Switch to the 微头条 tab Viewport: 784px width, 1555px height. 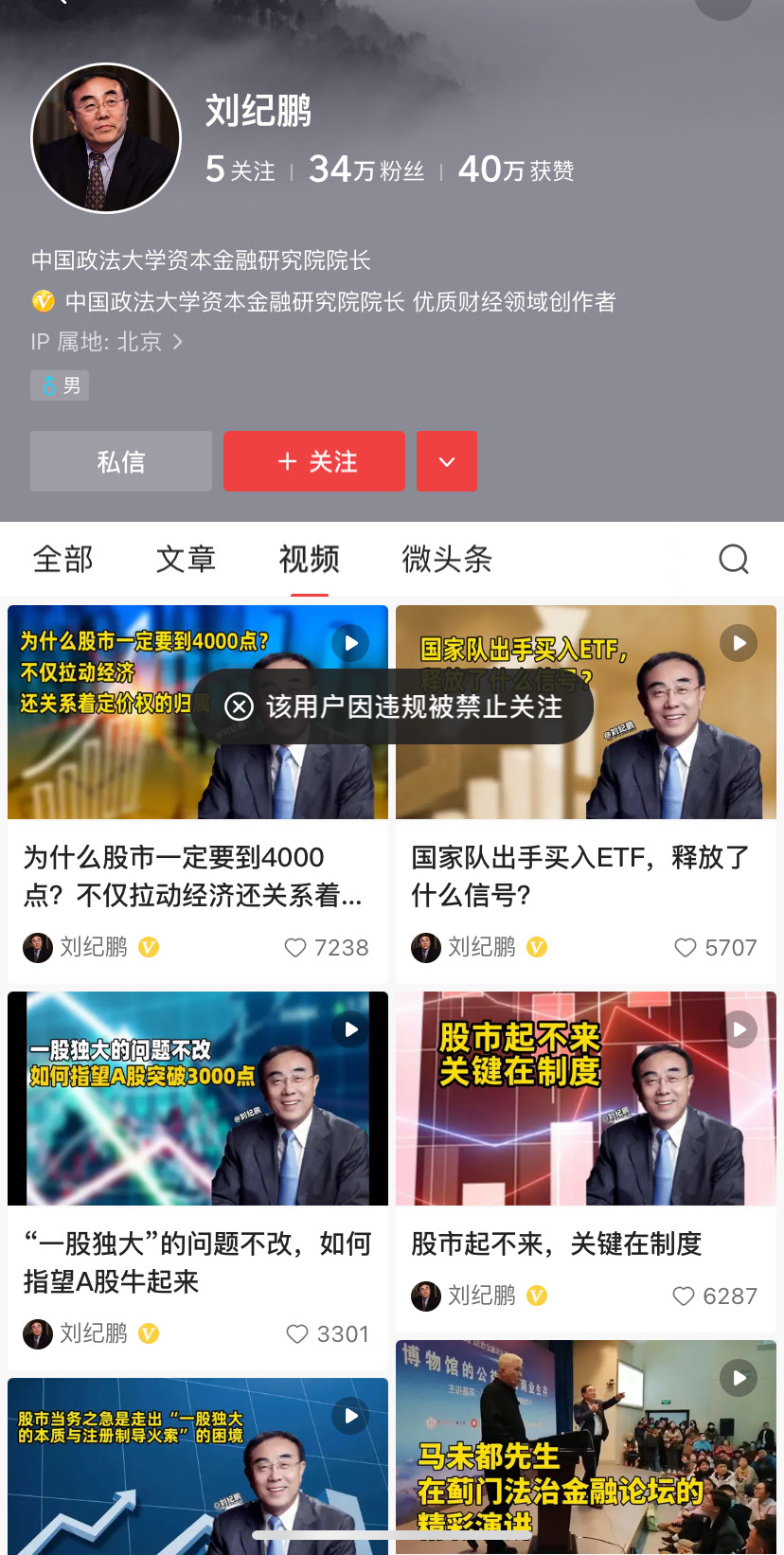pyautogui.click(x=447, y=560)
